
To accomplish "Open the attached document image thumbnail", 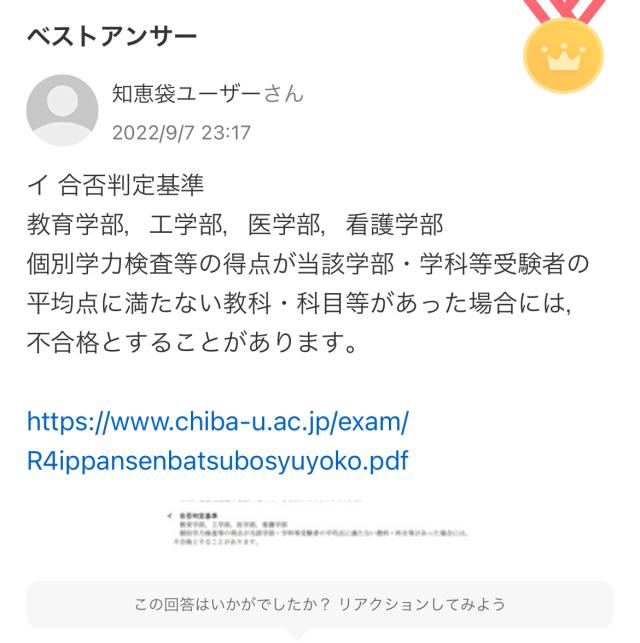I will point(319,528).
